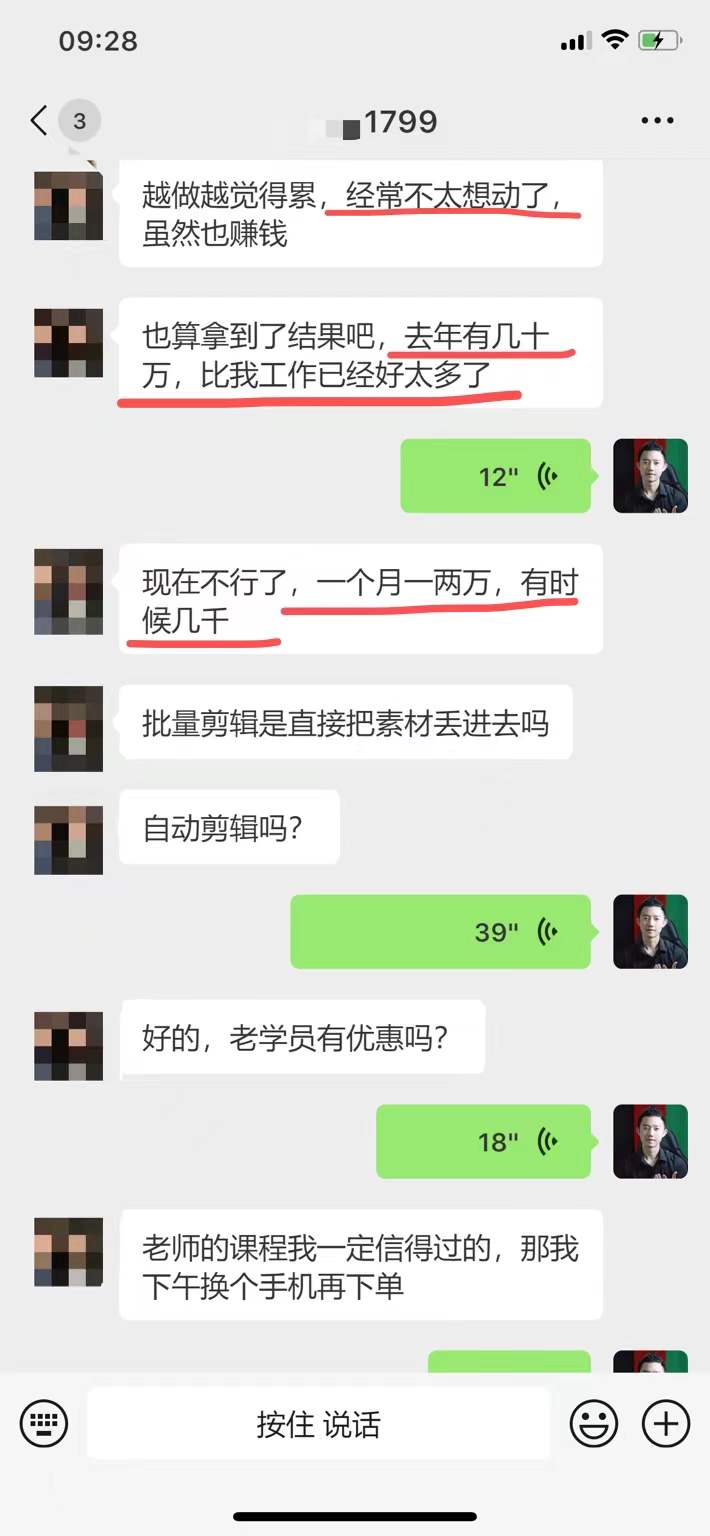Play the 12-second voice message

[495, 476]
